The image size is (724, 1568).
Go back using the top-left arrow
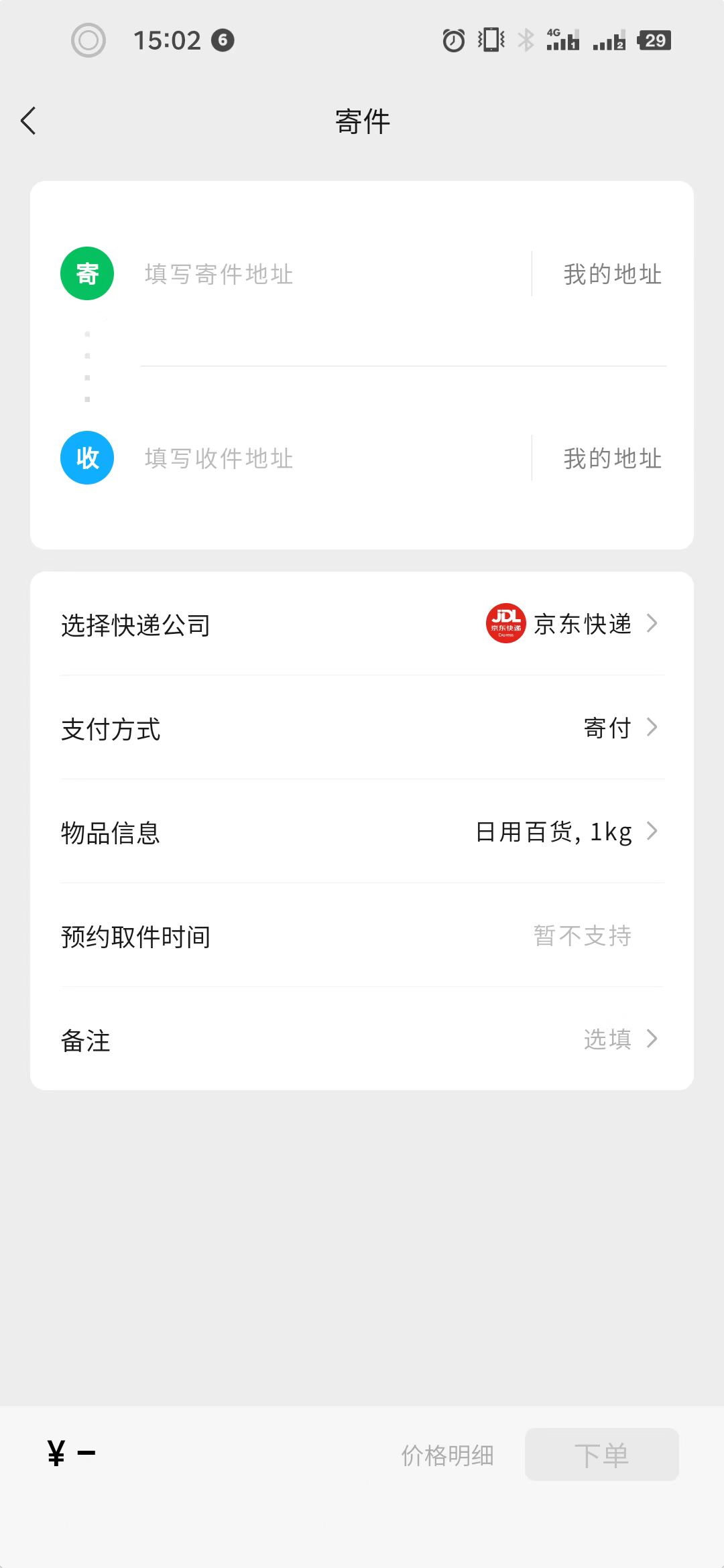[x=28, y=121]
